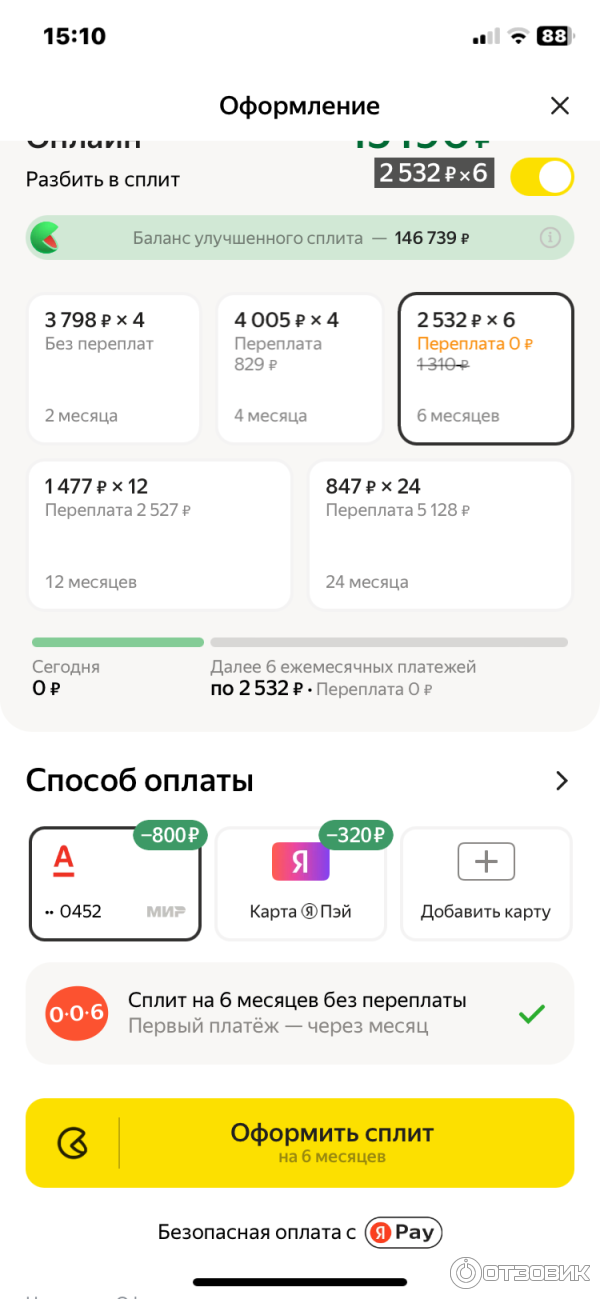Pick the 12 месяцев split option

pyautogui.click(x=159, y=534)
